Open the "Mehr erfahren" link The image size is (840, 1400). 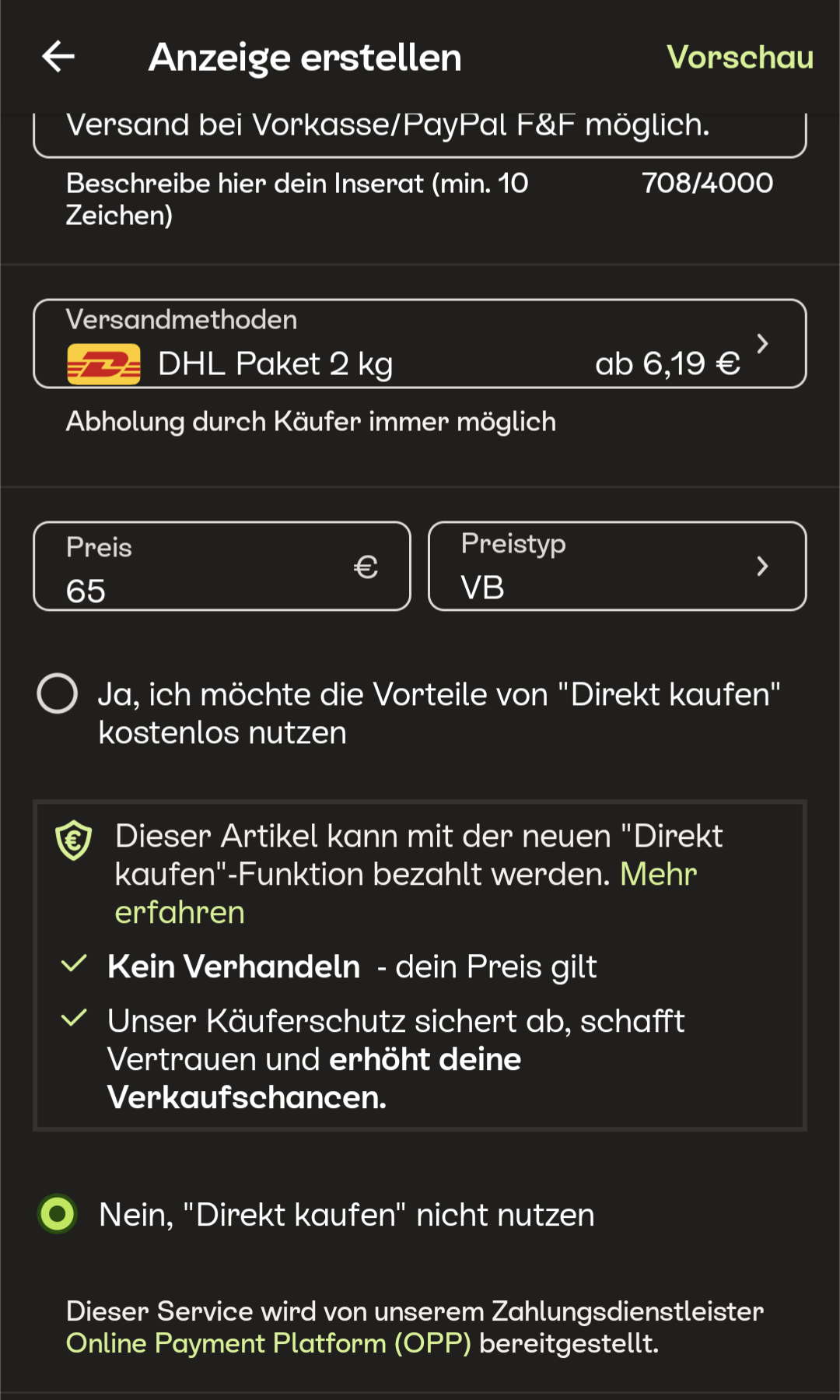coord(656,874)
